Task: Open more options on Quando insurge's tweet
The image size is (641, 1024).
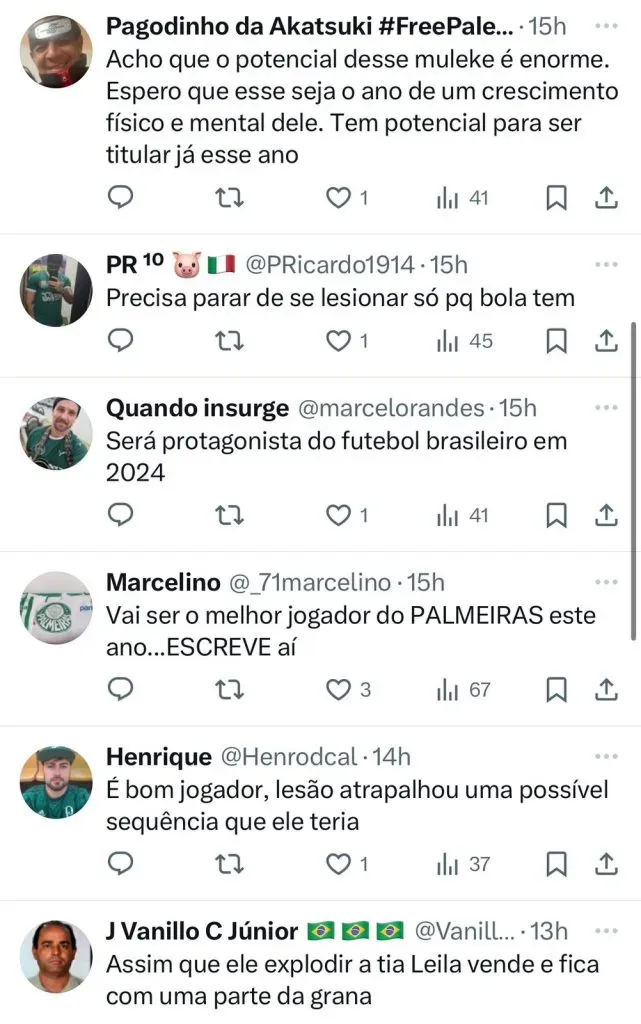Action: (607, 408)
